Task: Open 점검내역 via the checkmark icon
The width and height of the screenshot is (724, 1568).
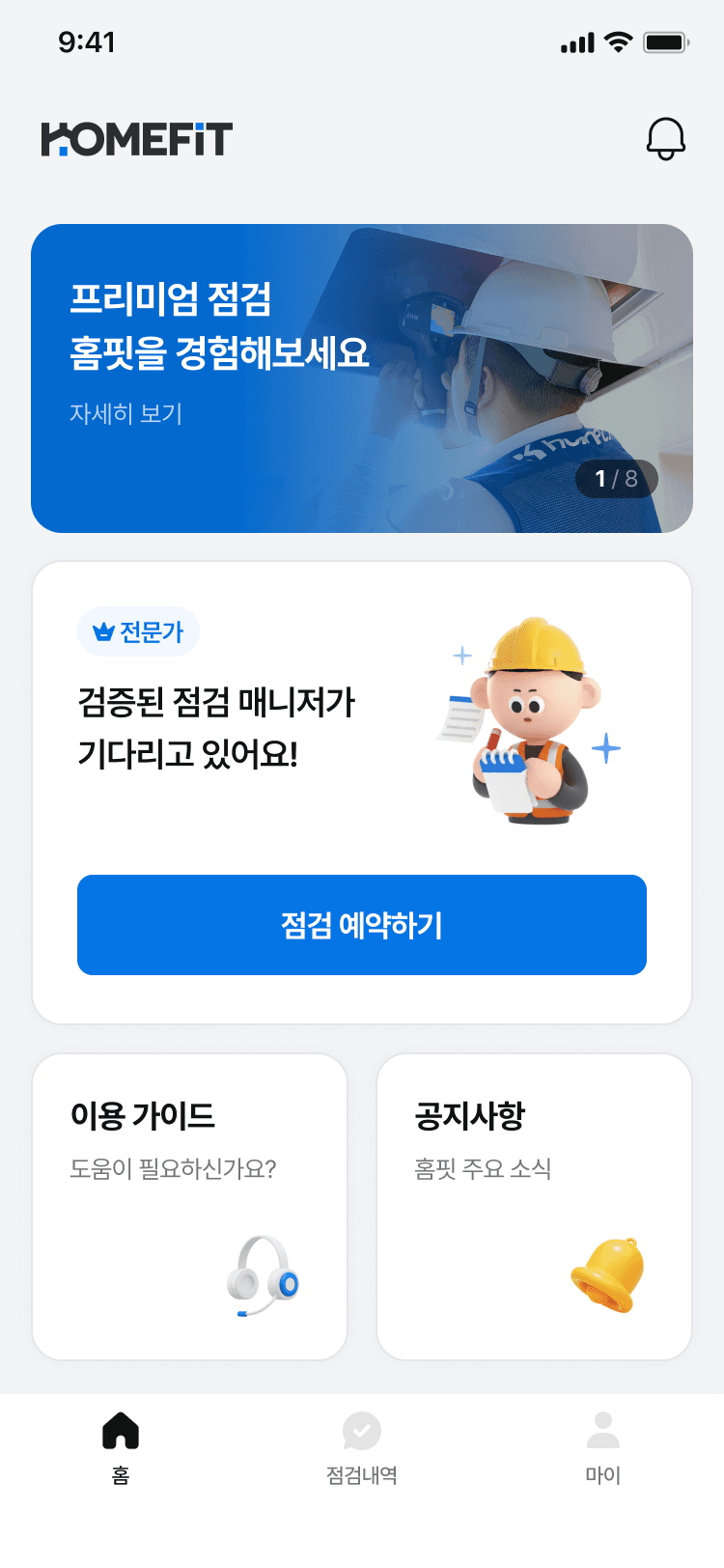Action: 361,1430
